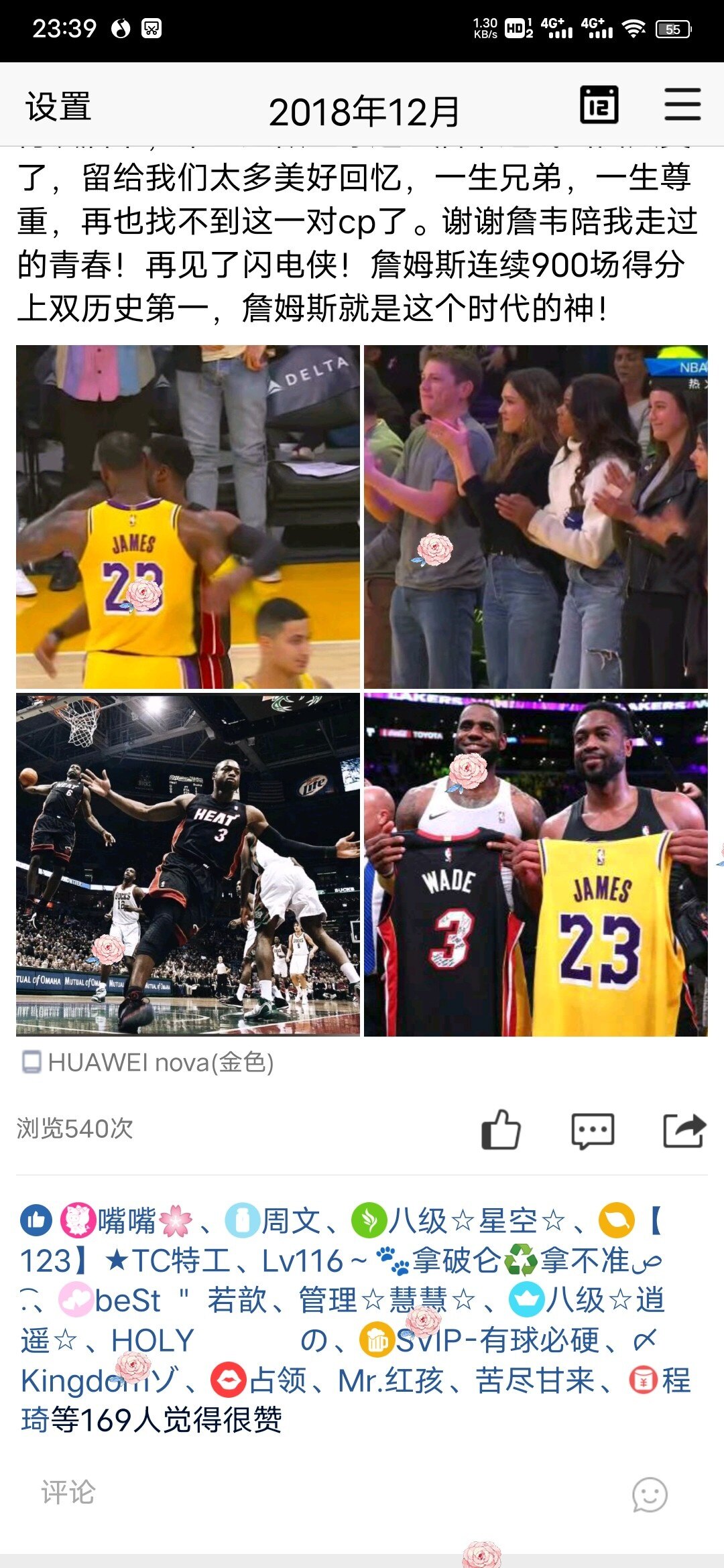Viewport: 724px width, 1568px height.
Task: Open the emoji smiley picker
Action: tap(650, 1494)
